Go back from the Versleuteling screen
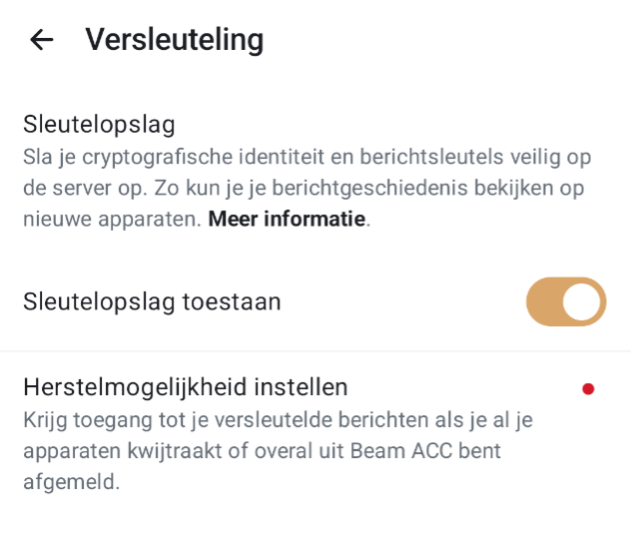 pyautogui.click(x=41, y=39)
